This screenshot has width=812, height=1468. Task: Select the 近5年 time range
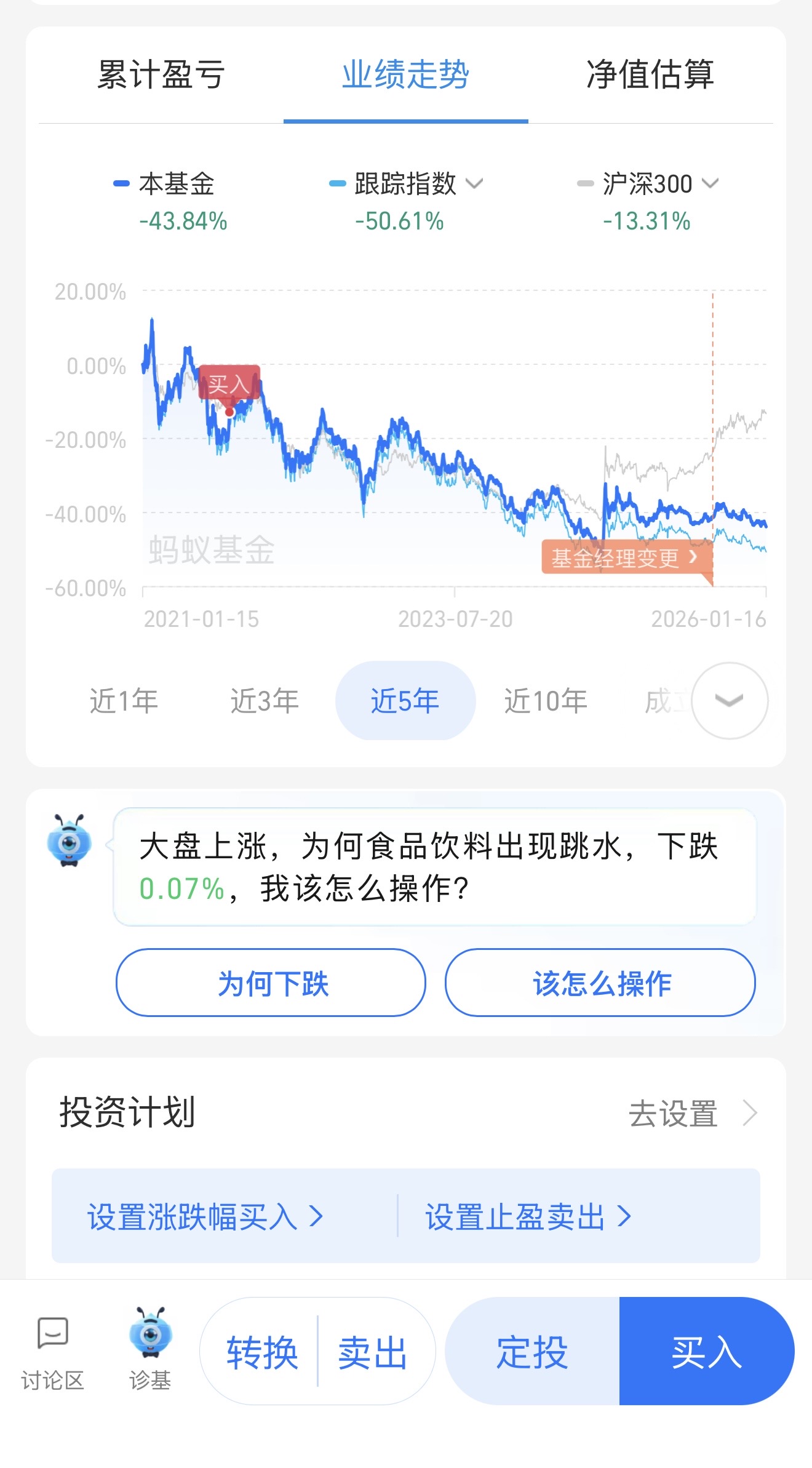coord(405,701)
